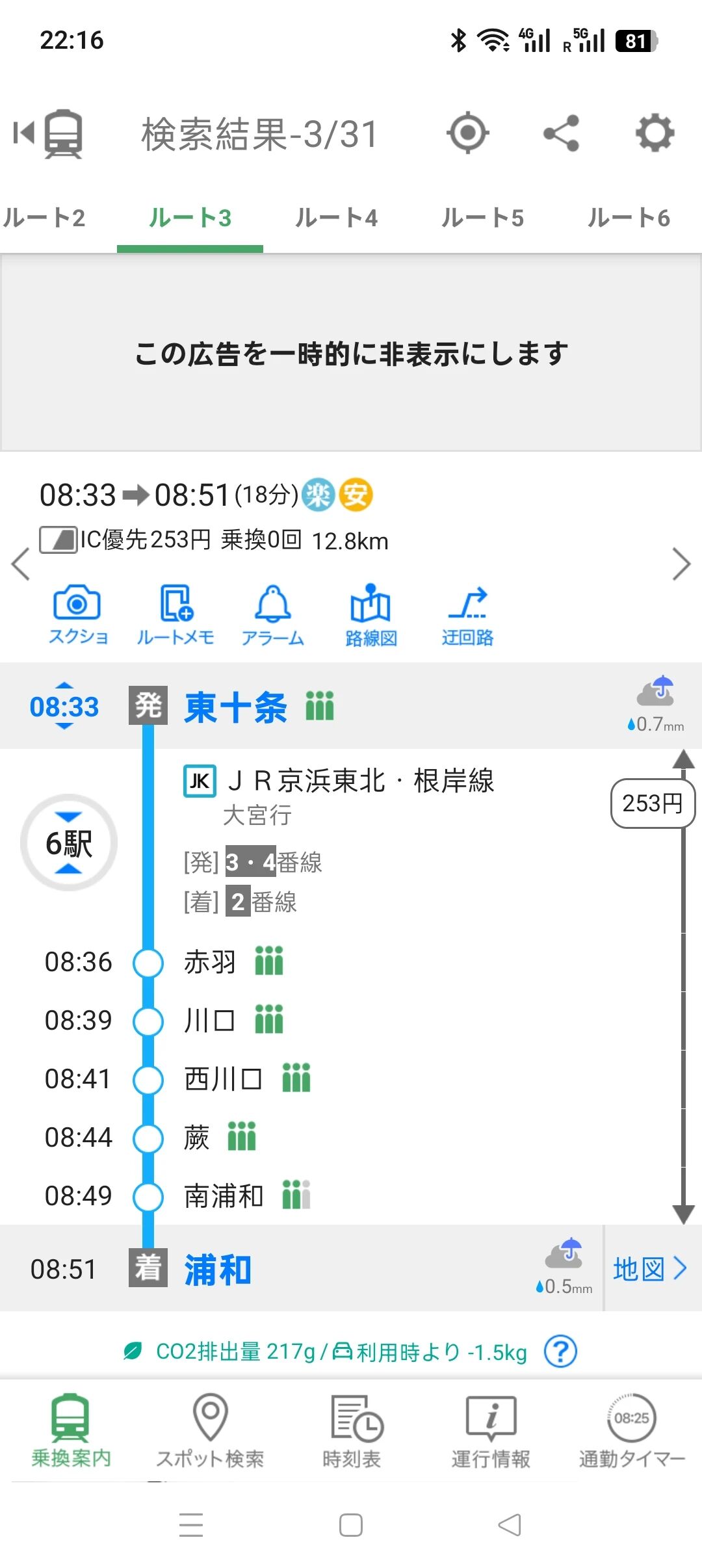Search for a 迂回路 detour
This screenshot has height=1568, width=702.
[468, 614]
